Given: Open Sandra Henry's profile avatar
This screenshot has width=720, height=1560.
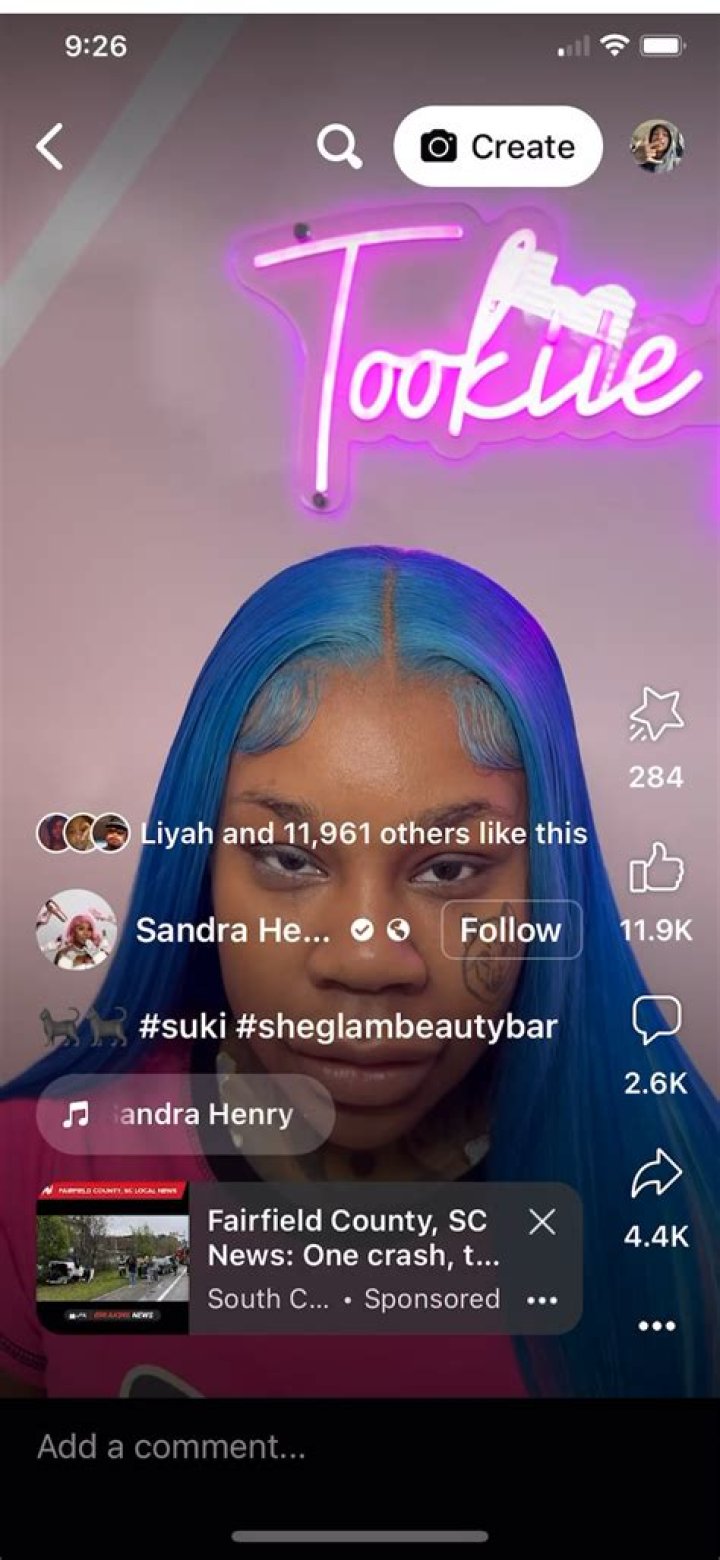Looking at the screenshot, I should pos(77,930).
